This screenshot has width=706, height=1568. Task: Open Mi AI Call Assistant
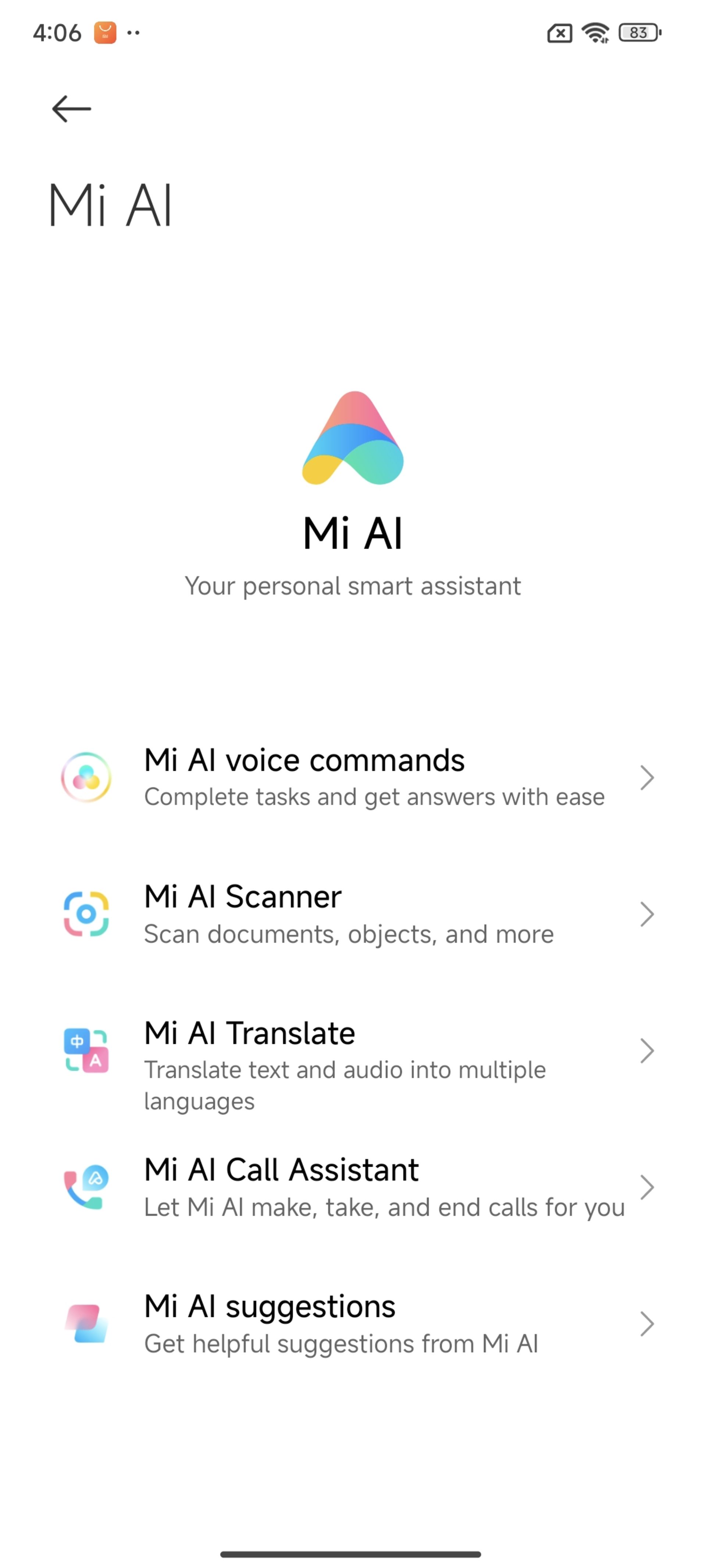(353, 1187)
